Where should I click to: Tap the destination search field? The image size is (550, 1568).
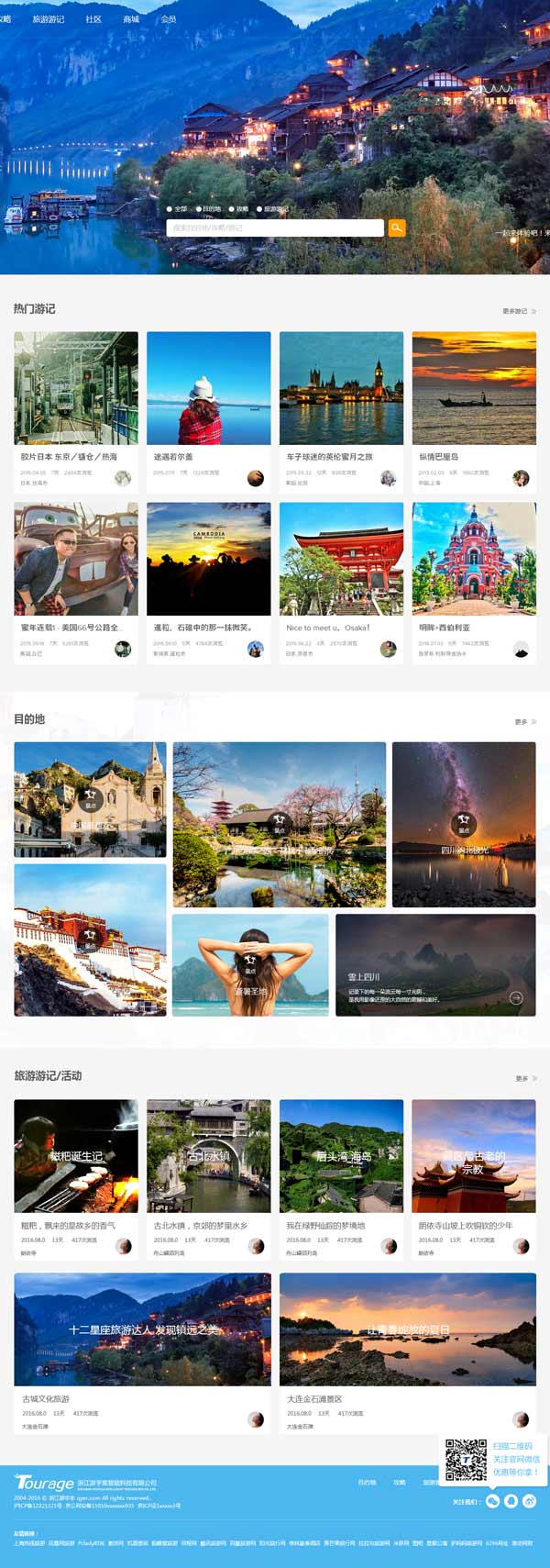click(x=274, y=228)
